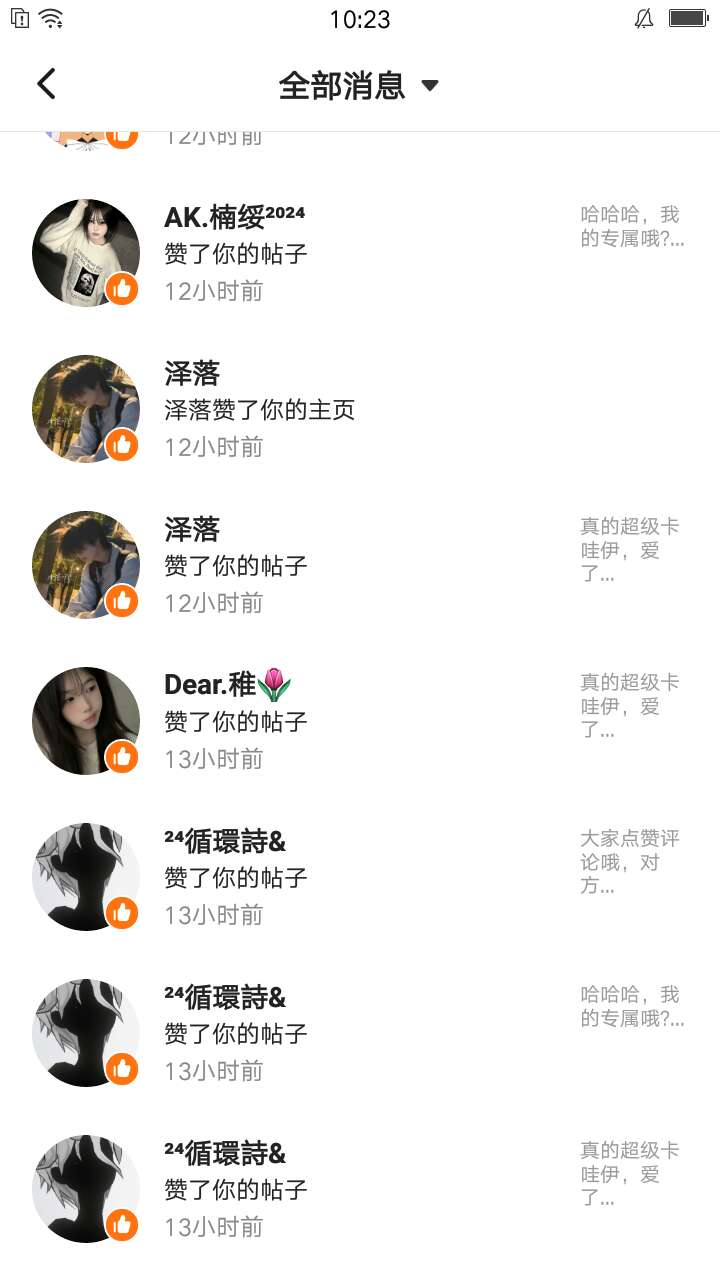Open 循環詩& like on 大家点赞评论哦 post
This screenshot has width=720, height=1280.
tap(360, 877)
